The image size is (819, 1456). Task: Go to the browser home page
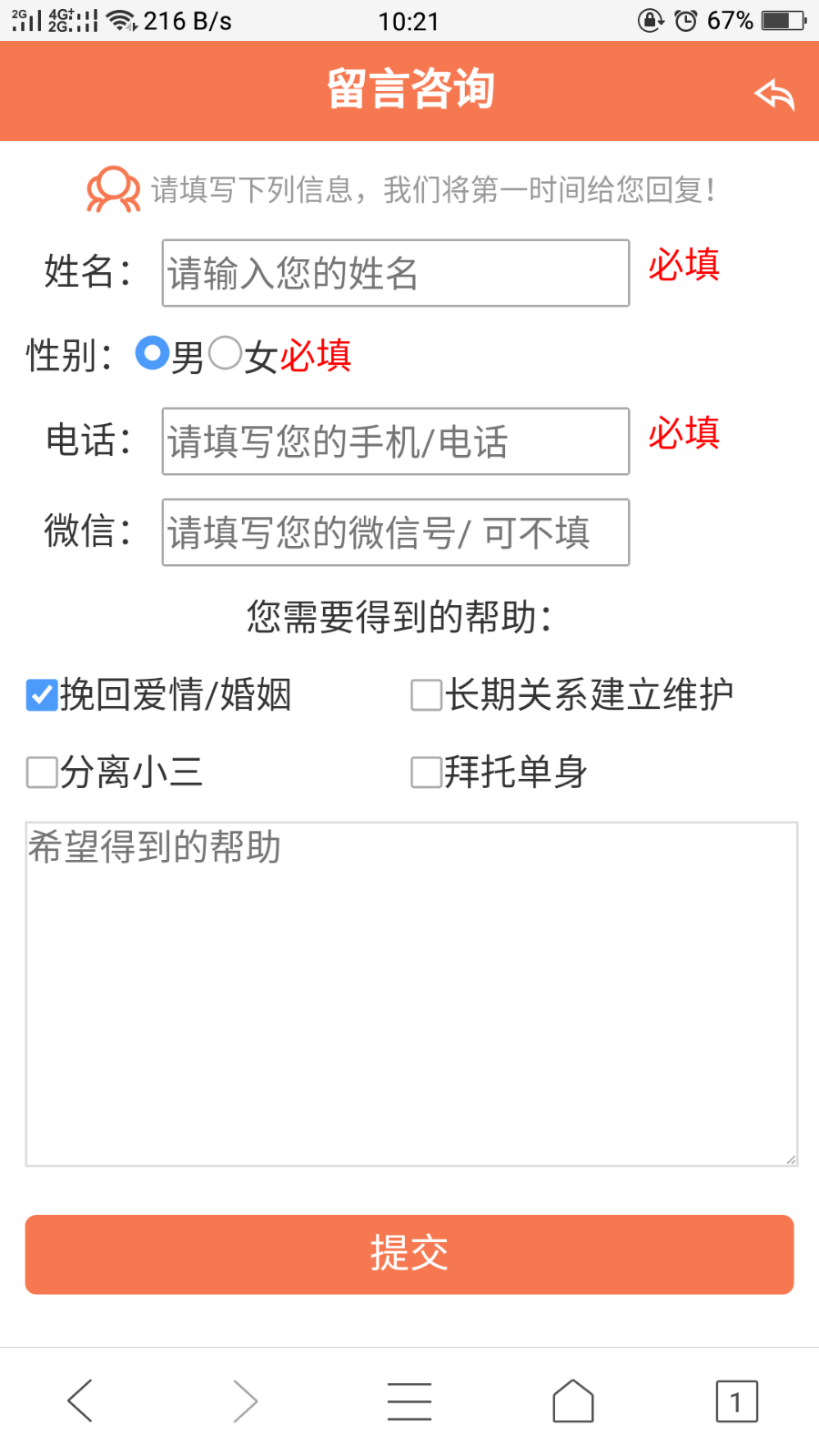pos(573,1400)
